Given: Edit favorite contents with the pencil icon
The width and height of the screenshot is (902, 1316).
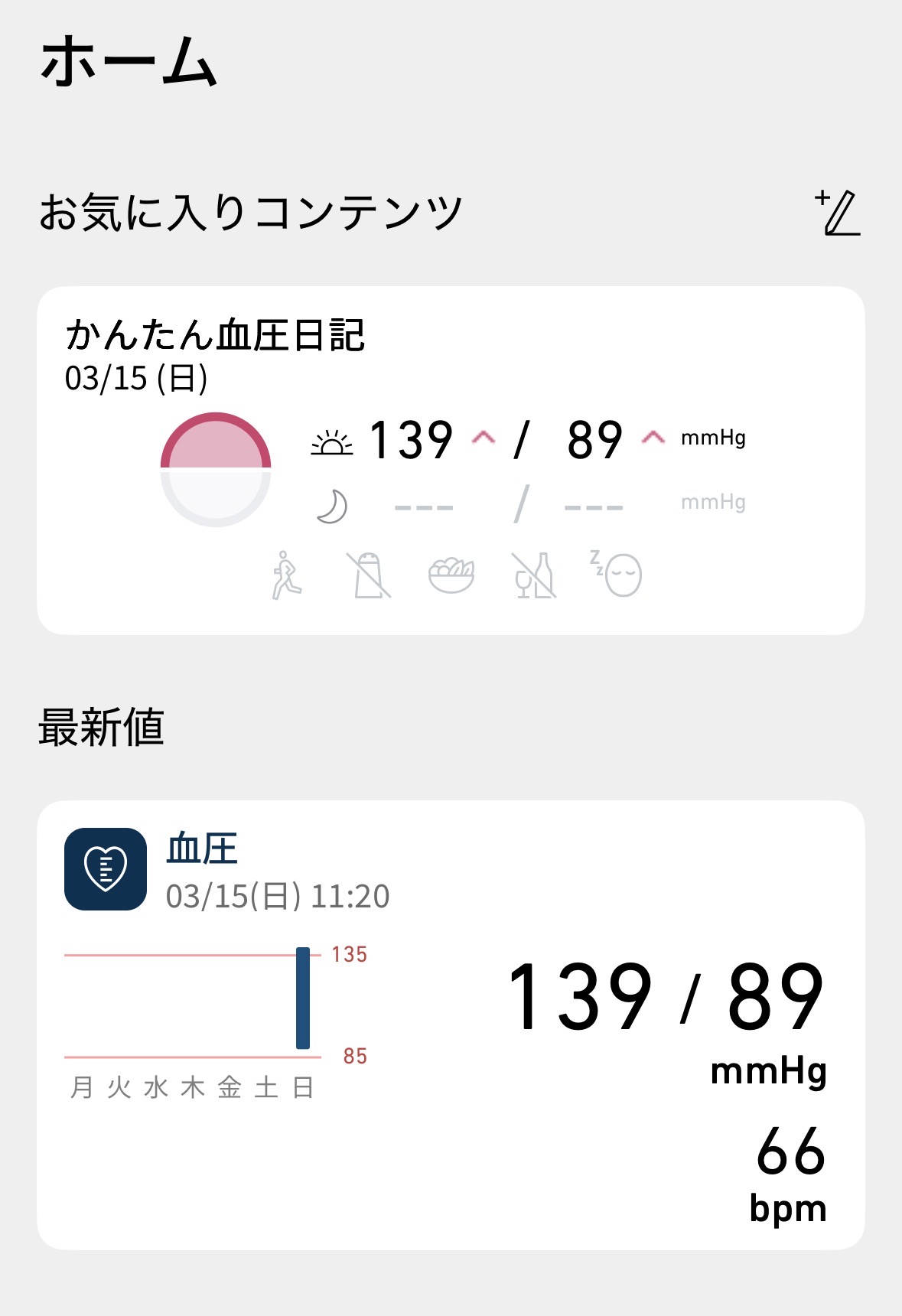Looking at the screenshot, I should 838,213.
